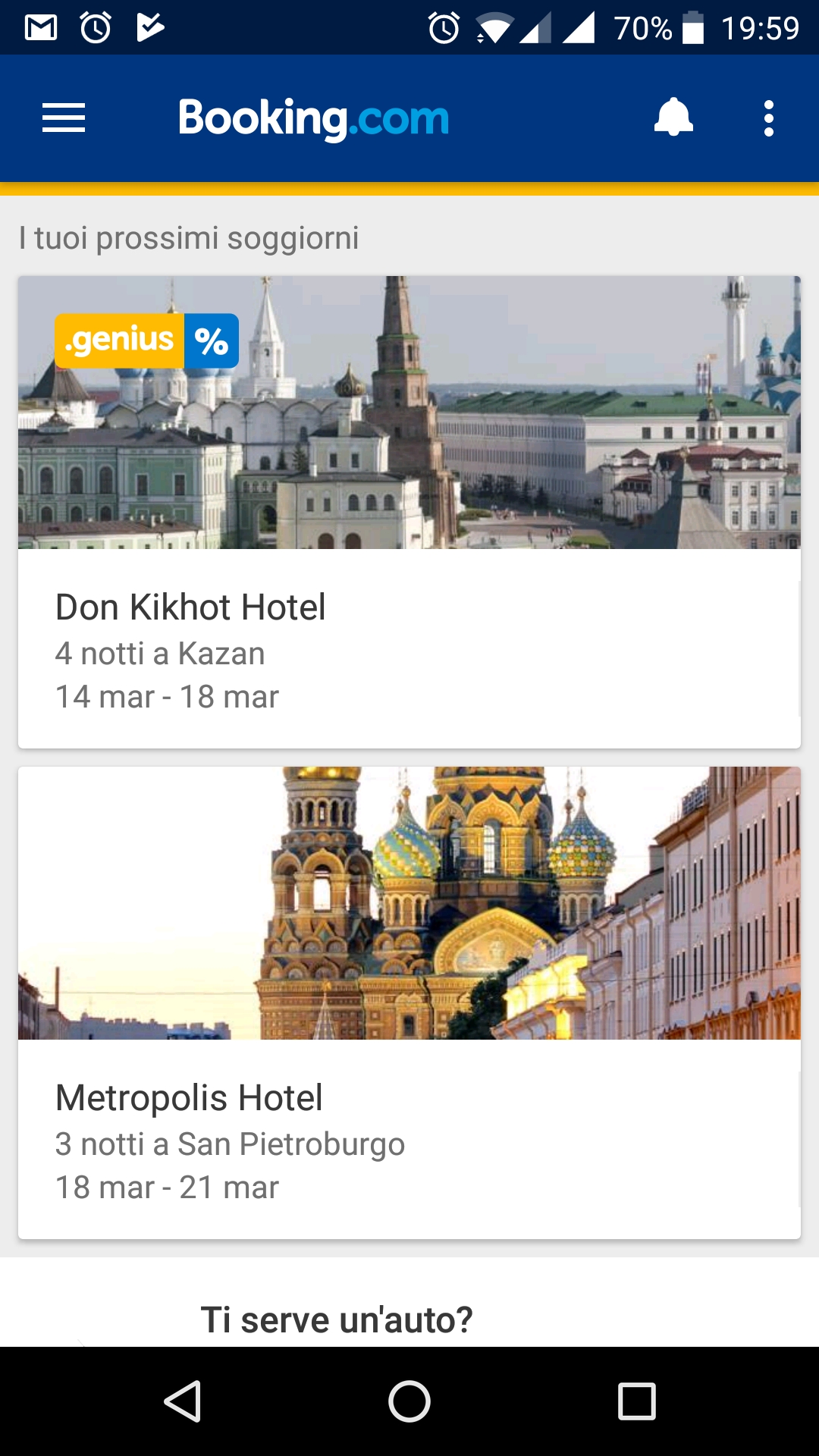This screenshot has width=819, height=1456.
Task: Open the overflow menu
Action: pyautogui.click(x=769, y=118)
